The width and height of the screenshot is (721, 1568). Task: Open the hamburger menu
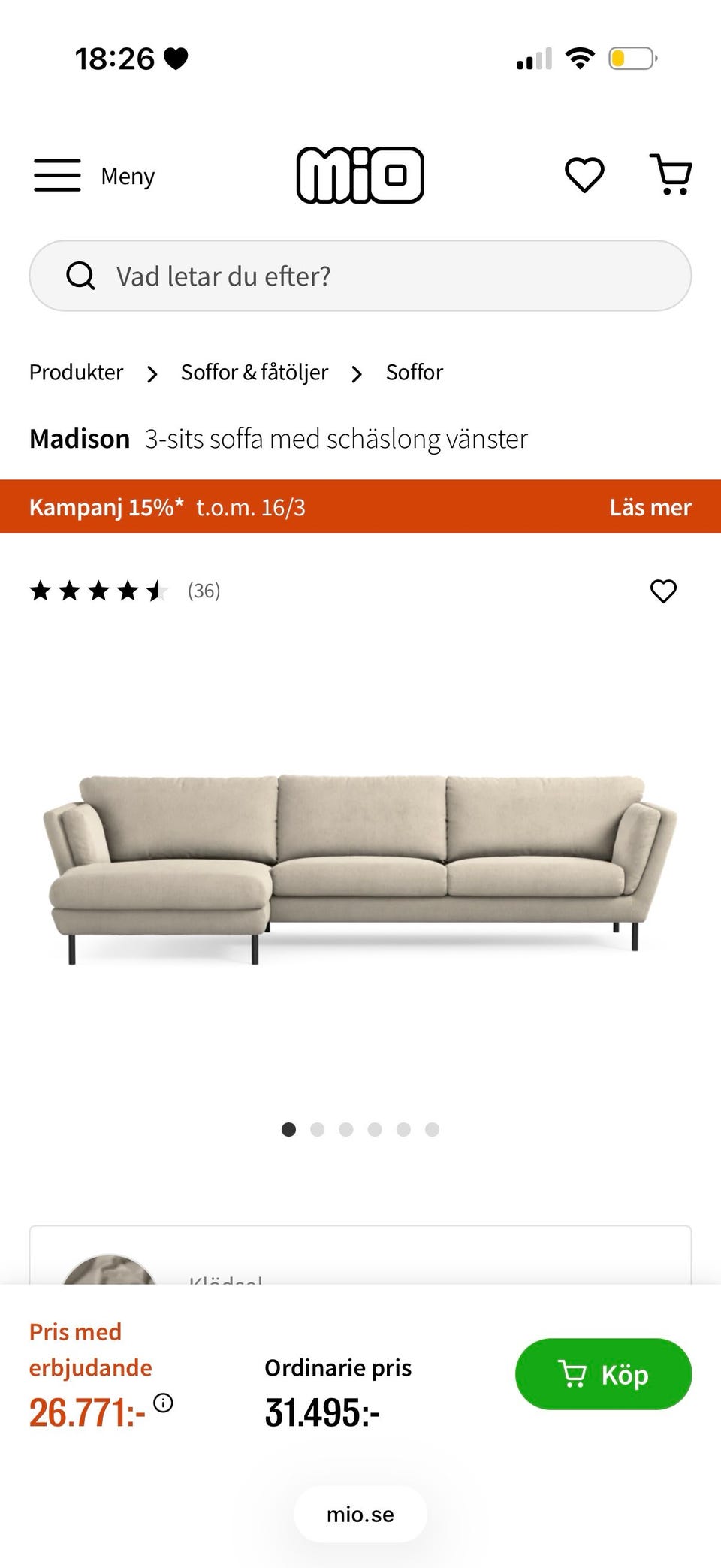tap(56, 174)
